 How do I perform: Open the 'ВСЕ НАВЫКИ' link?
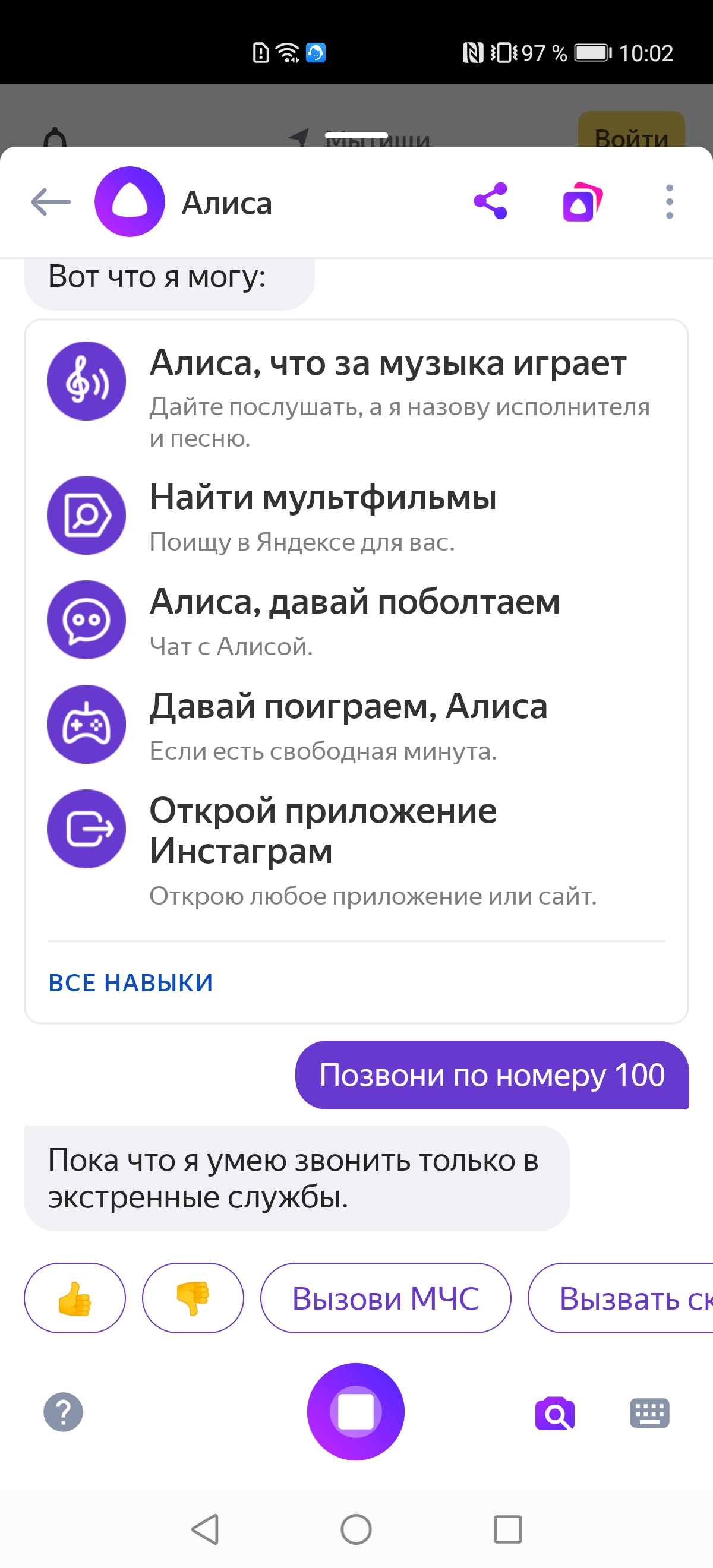click(x=131, y=982)
